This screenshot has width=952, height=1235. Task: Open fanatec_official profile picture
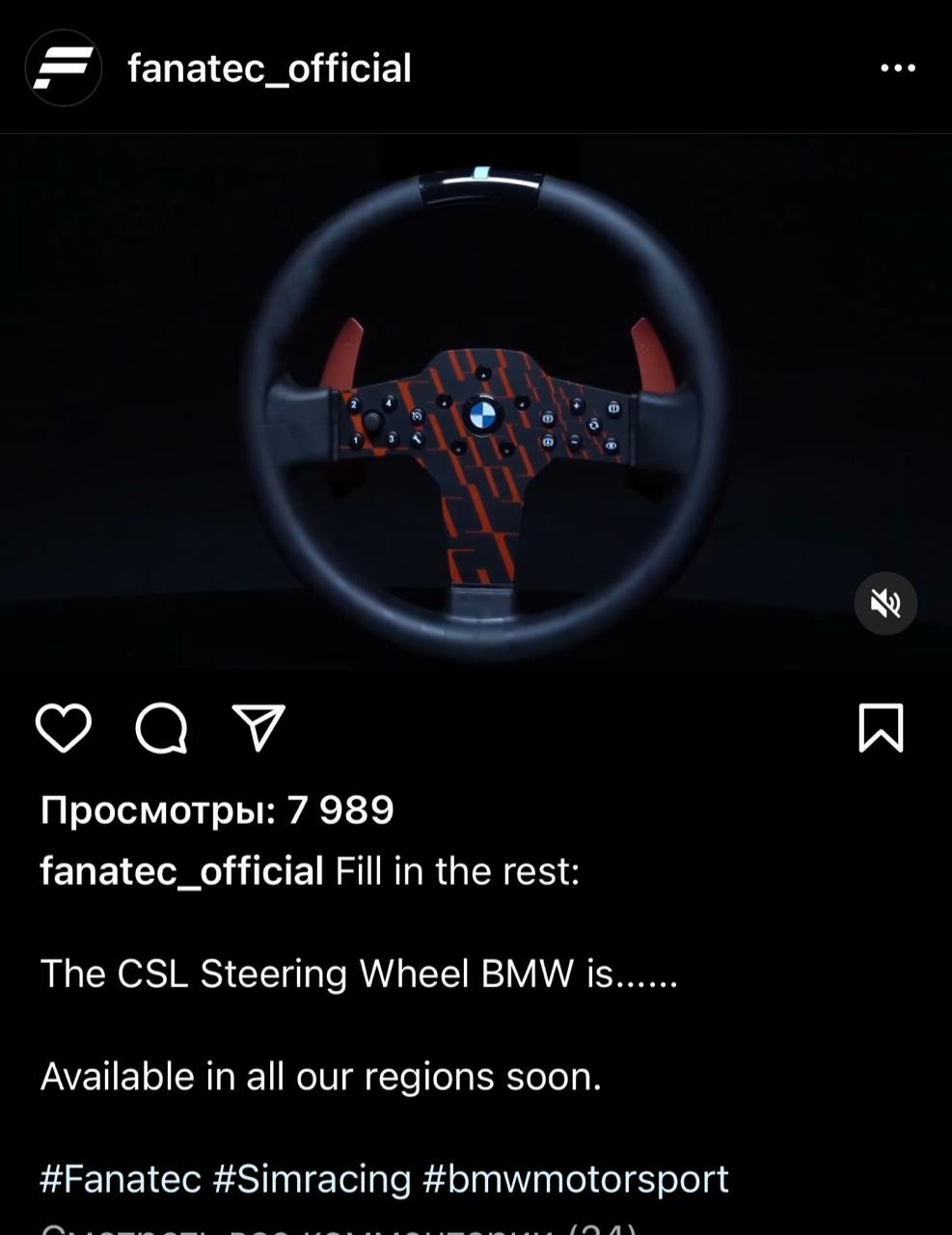[x=64, y=68]
